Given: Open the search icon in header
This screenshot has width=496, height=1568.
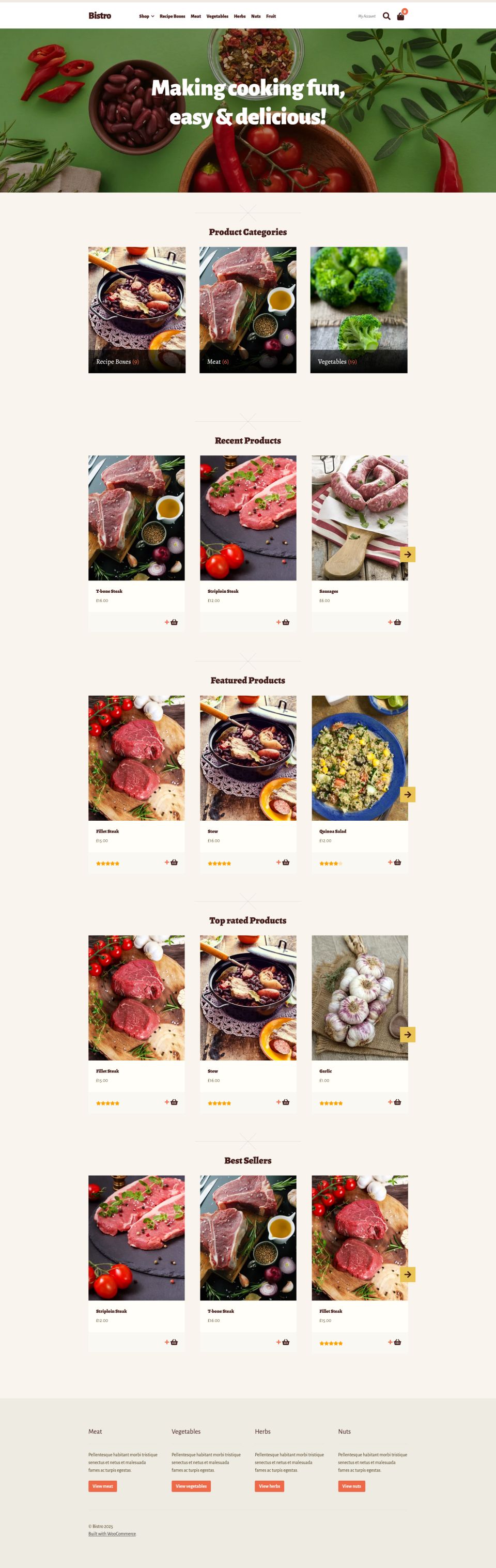Looking at the screenshot, I should [386, 17].
